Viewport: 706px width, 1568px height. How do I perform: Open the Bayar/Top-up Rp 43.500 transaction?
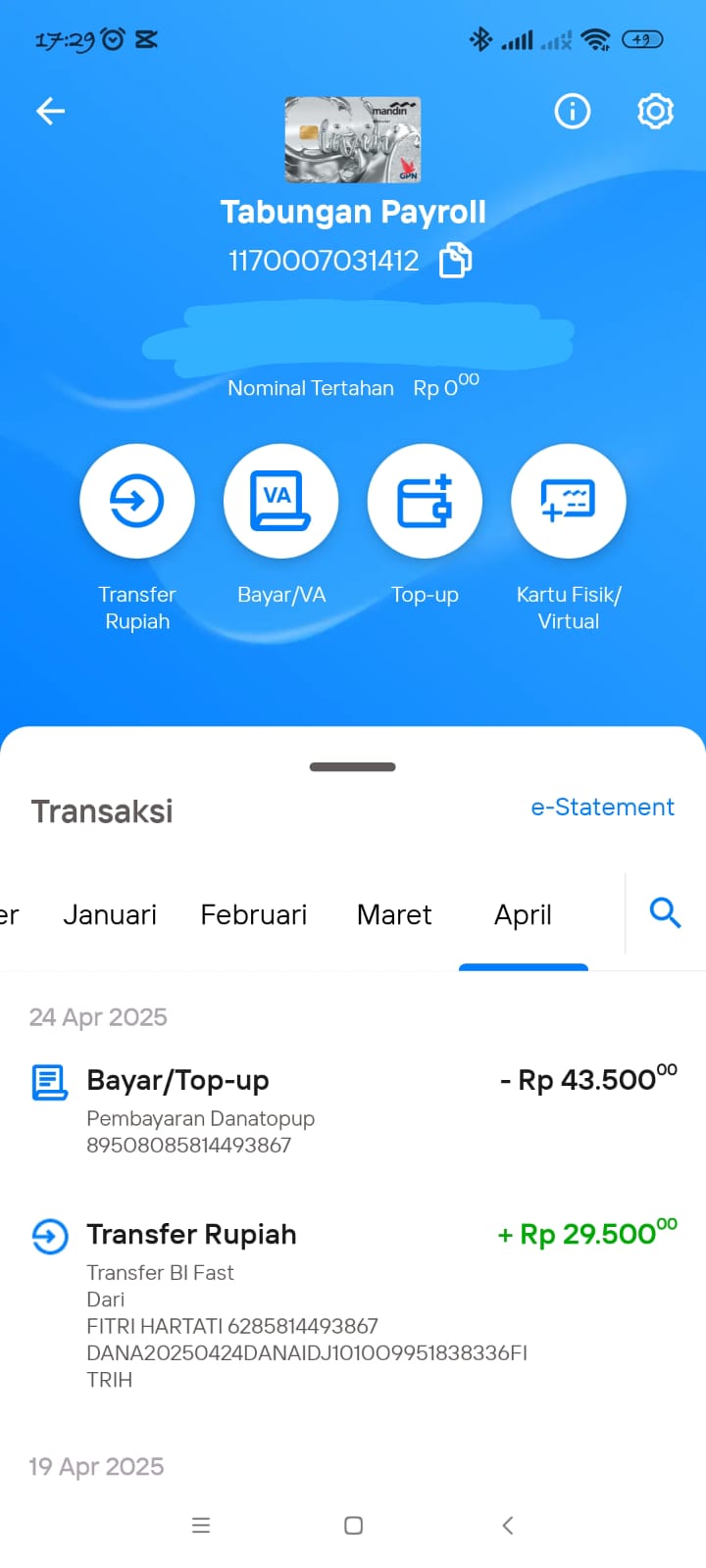(x=353, y=1111)
